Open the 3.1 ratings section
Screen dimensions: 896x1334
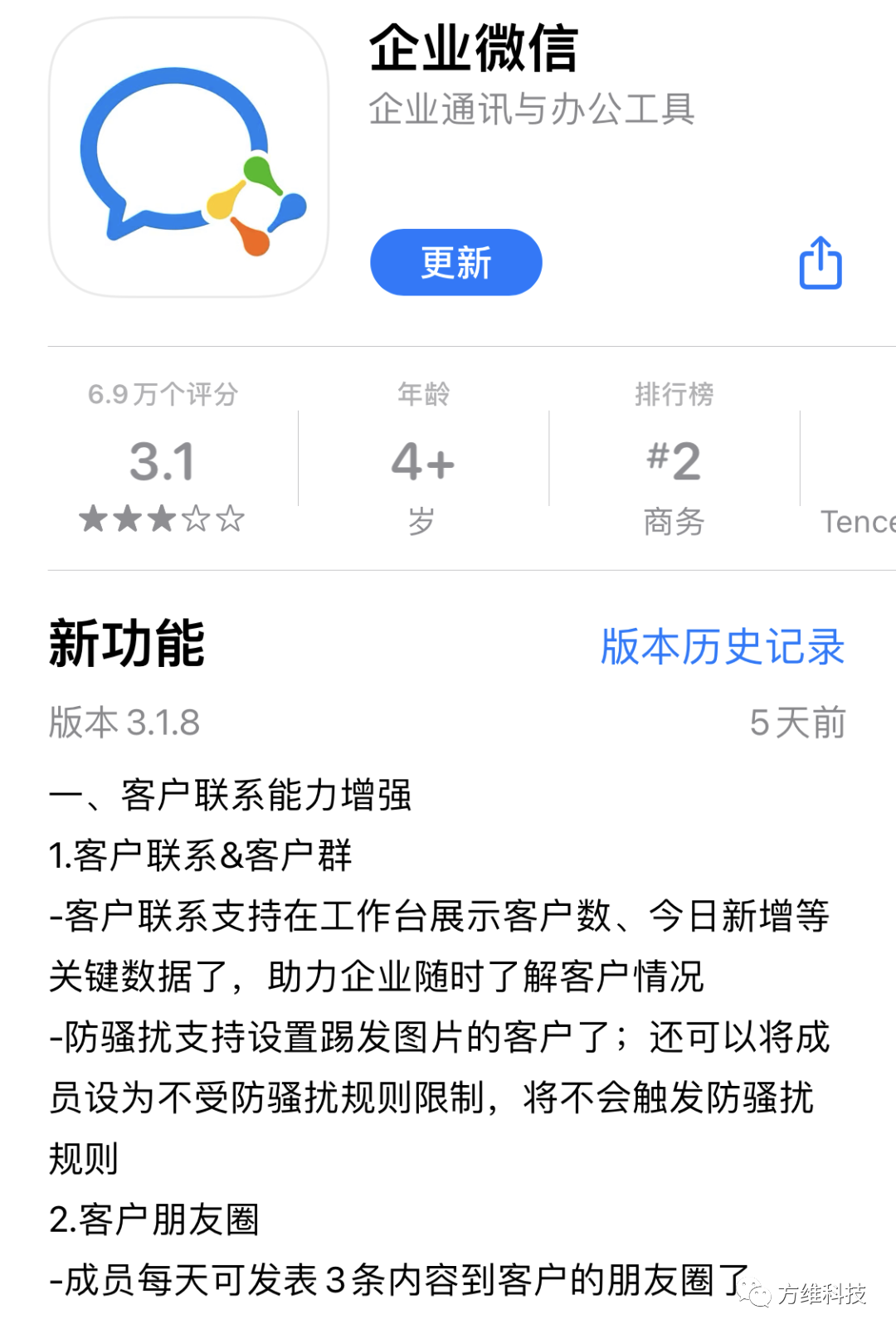163,461
